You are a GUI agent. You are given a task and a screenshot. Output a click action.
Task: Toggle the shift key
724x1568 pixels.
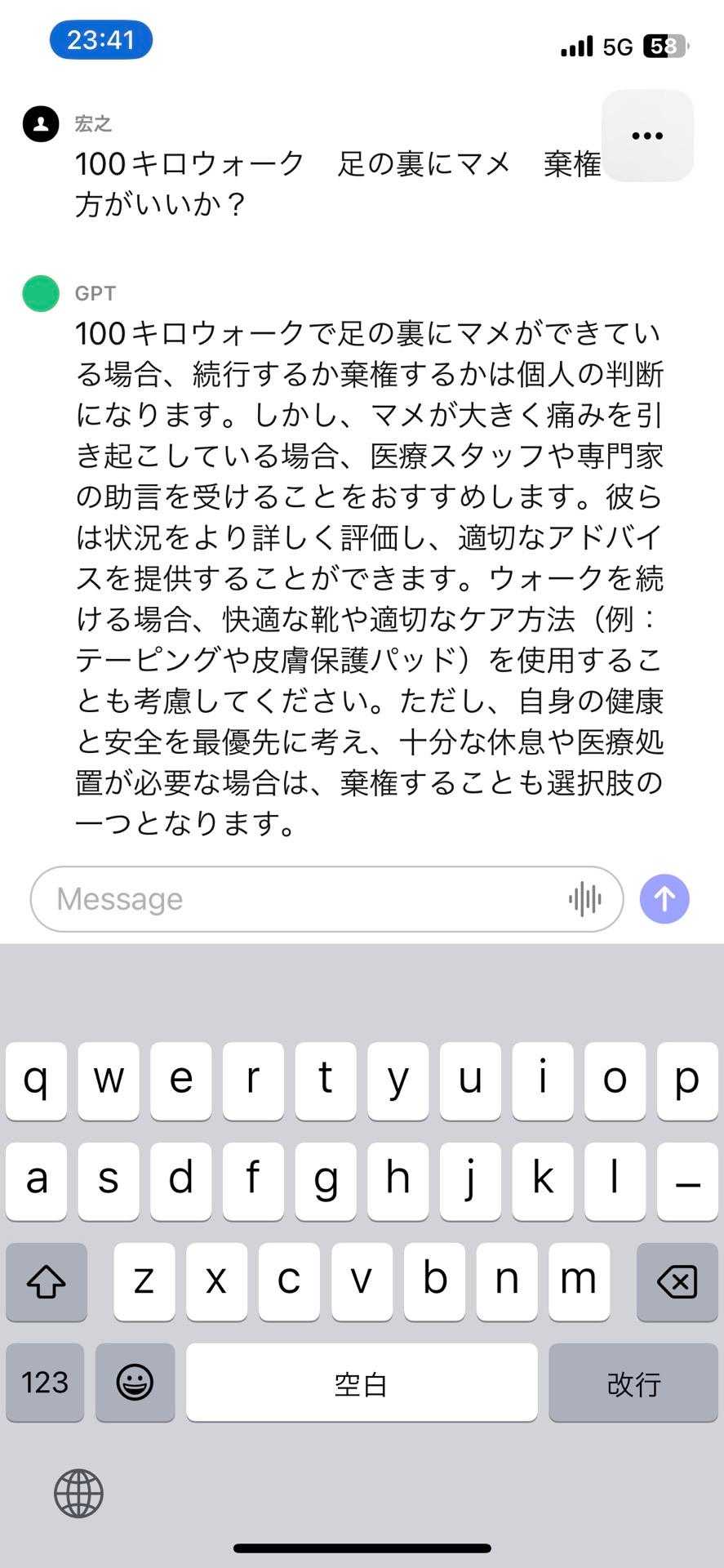tap(47, 1282)
